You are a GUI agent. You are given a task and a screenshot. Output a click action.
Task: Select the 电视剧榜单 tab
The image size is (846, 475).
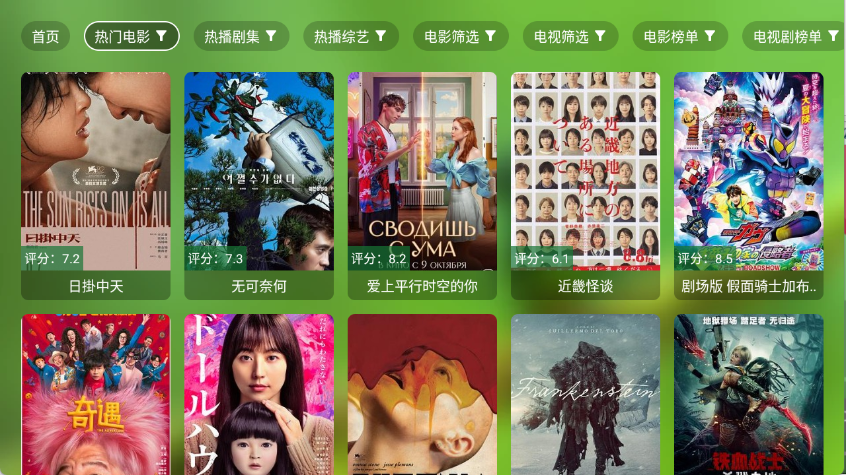click(x=796, y=37)
